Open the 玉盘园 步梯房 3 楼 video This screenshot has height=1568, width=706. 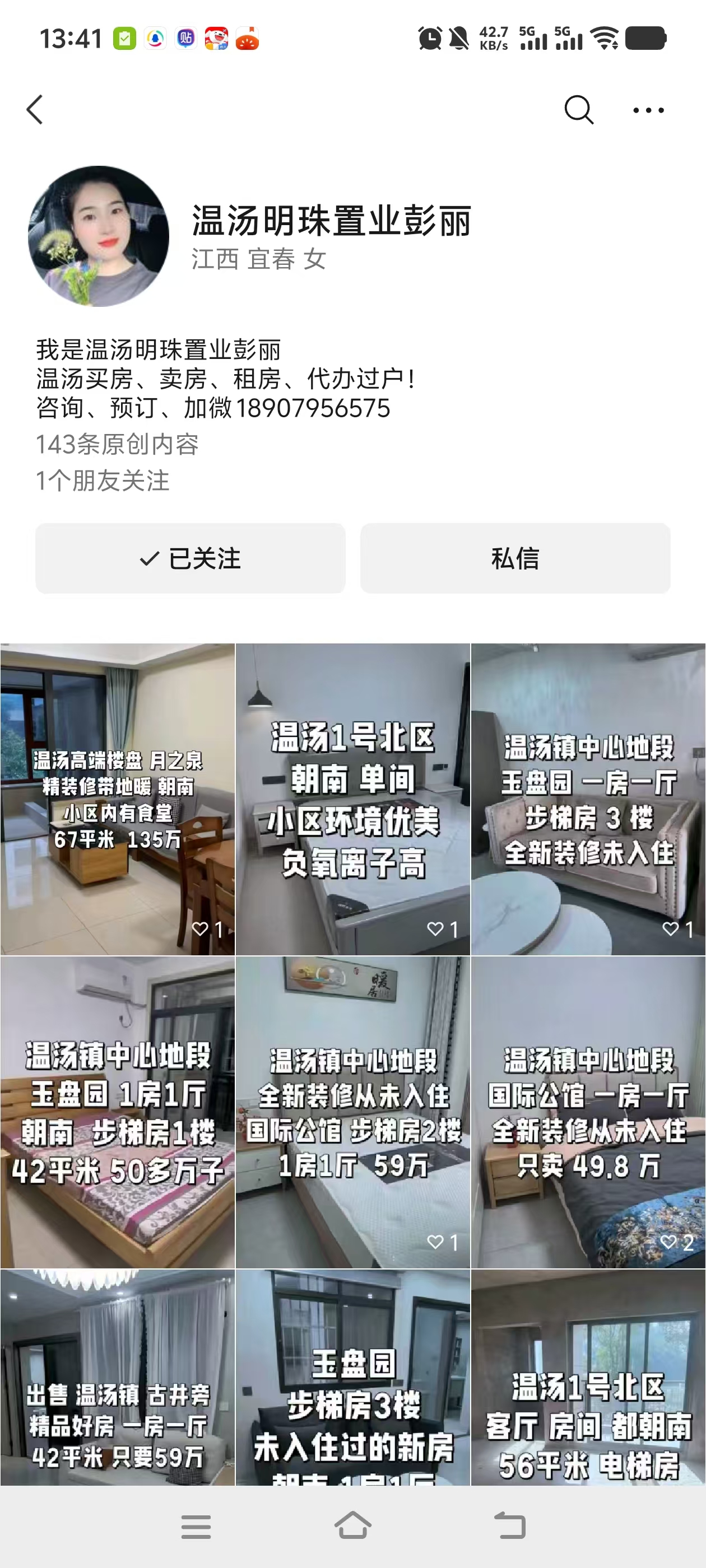588,799
